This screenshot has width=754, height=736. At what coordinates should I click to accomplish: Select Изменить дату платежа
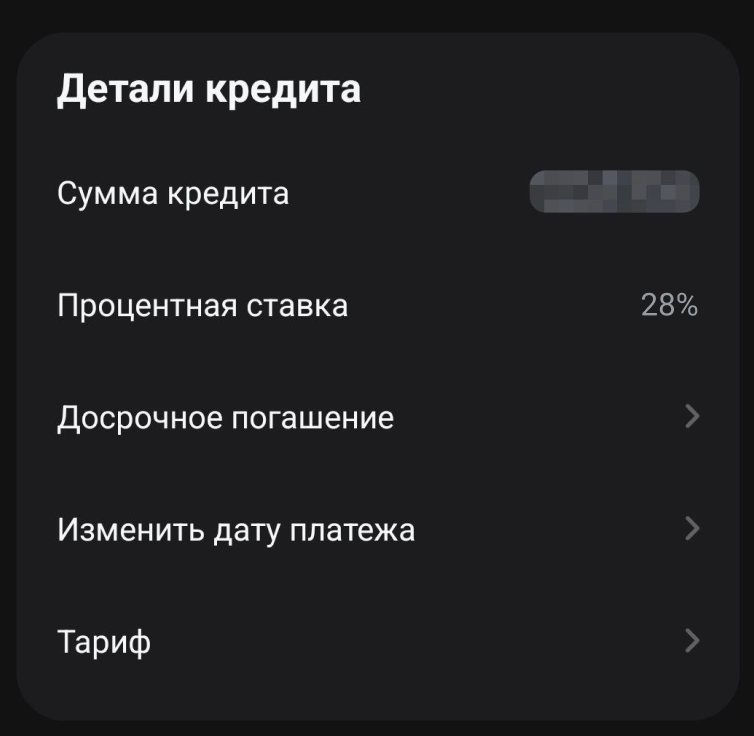(376, 529)
